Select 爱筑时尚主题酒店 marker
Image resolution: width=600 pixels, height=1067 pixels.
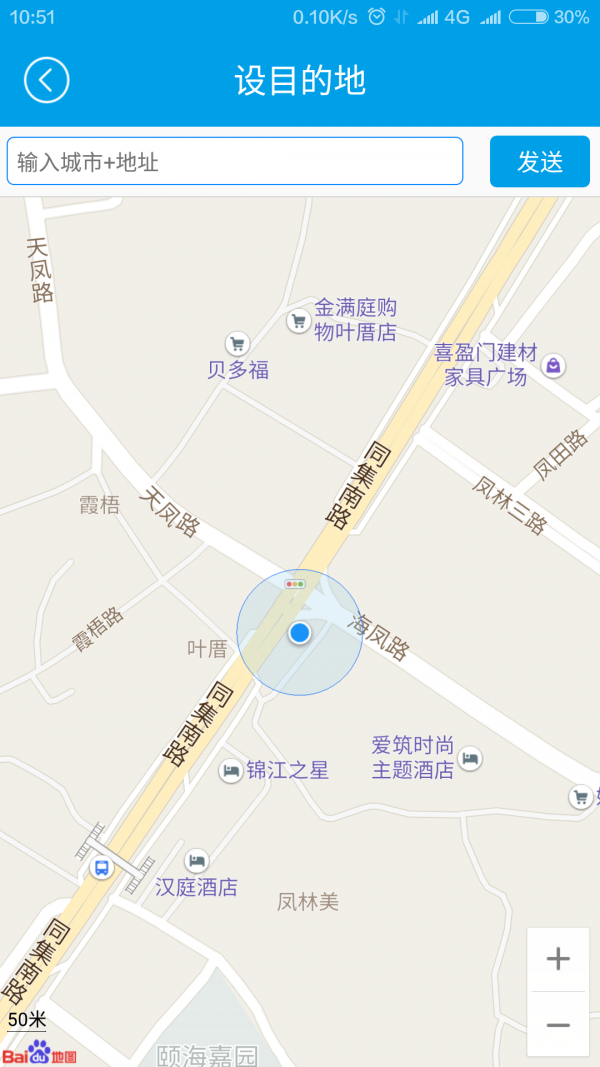tap(471, 758)
